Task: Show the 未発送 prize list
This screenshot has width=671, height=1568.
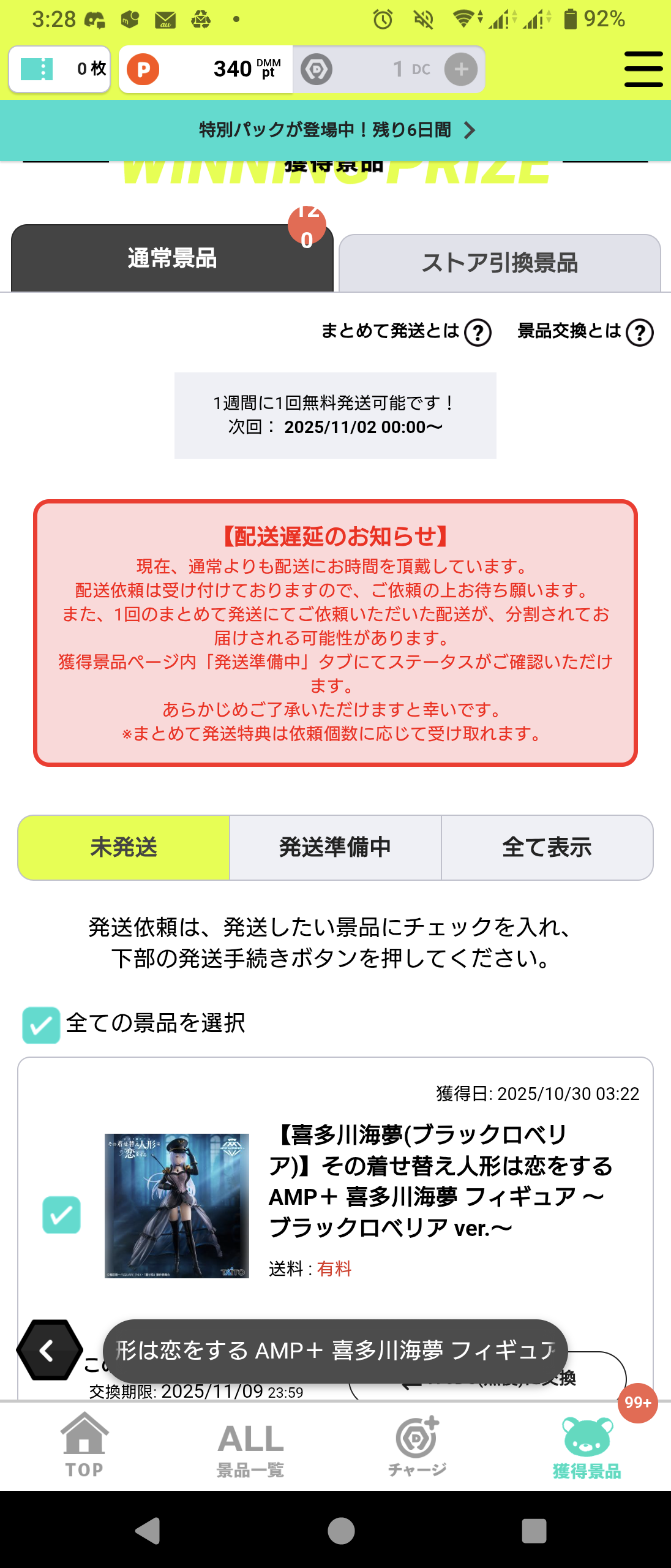Action: pyautogui.click(x=124, y=847)
